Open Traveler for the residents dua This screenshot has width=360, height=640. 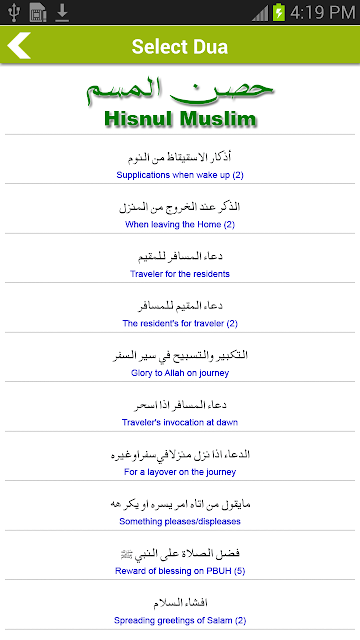point(180,258)
